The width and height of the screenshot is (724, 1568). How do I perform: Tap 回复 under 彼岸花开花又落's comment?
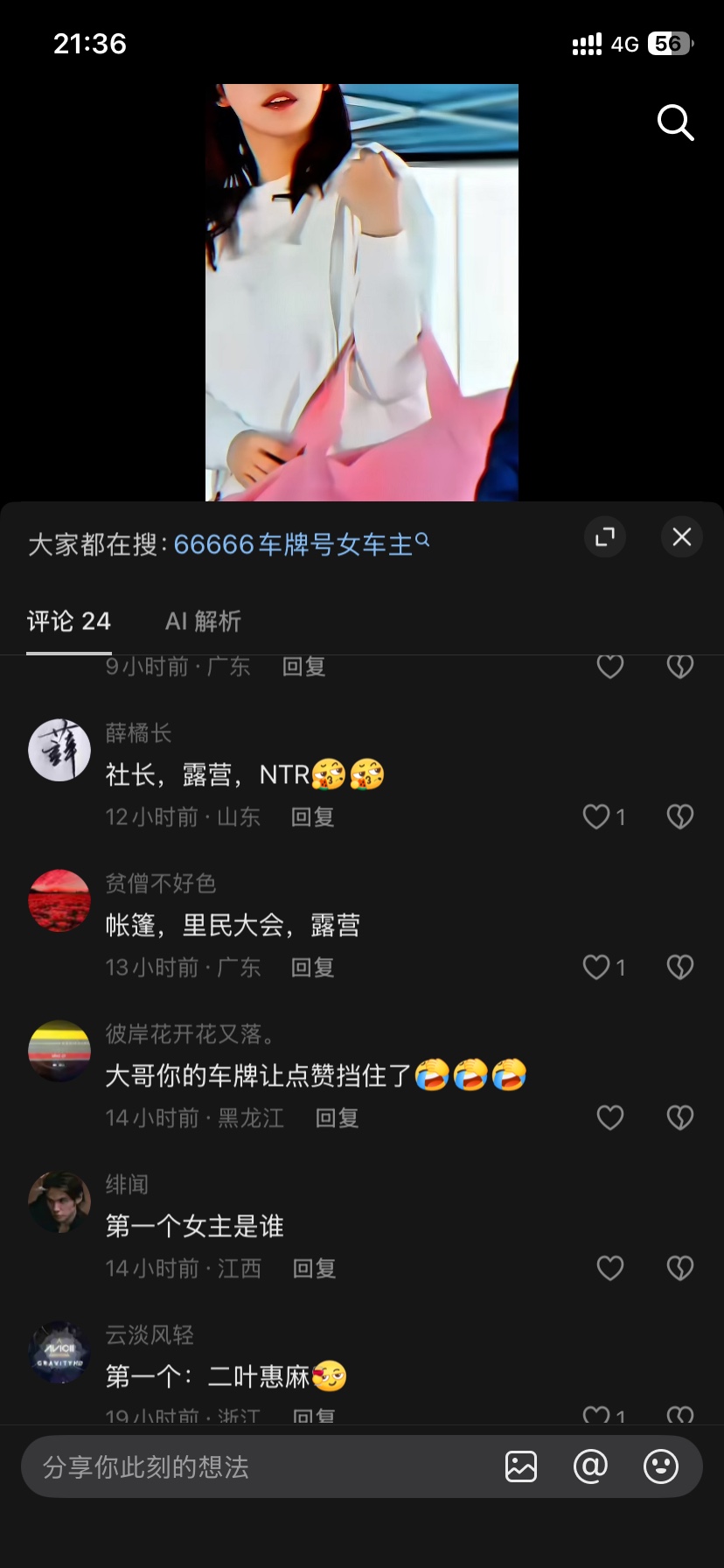[x=337, y=1118]
